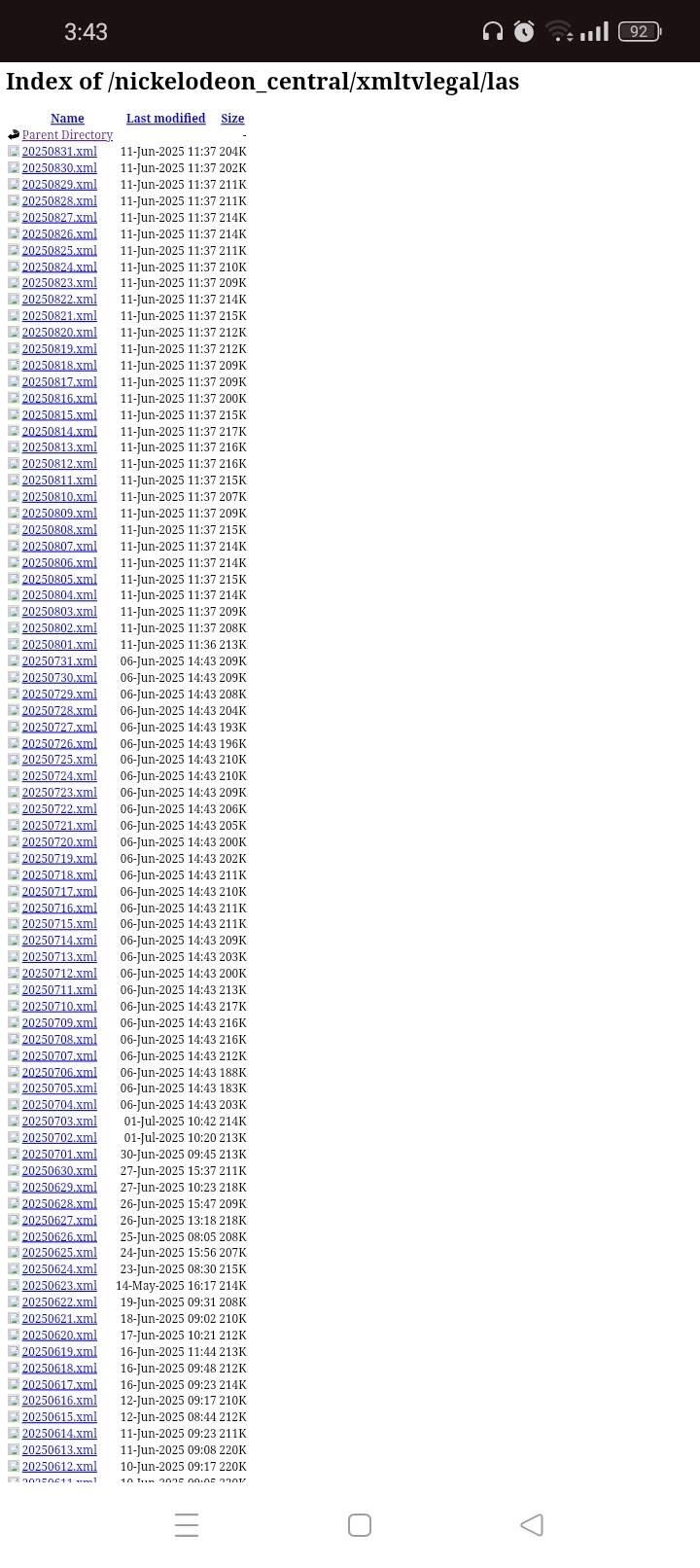Tap the Android home navigation button
The height and width of the screenshot is (1568, 700).
[360, 1525]
